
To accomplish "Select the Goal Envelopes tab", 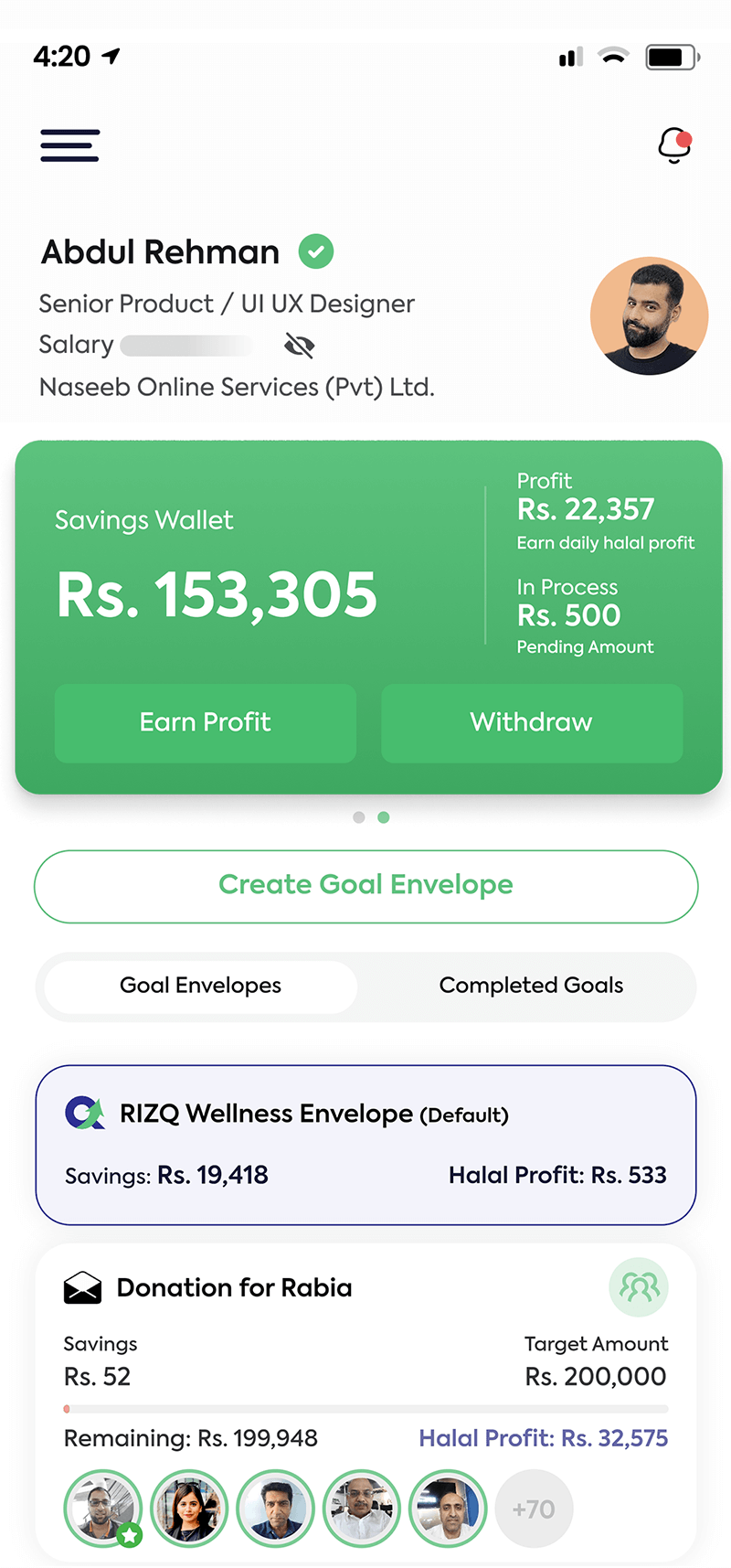I will 199,986.
